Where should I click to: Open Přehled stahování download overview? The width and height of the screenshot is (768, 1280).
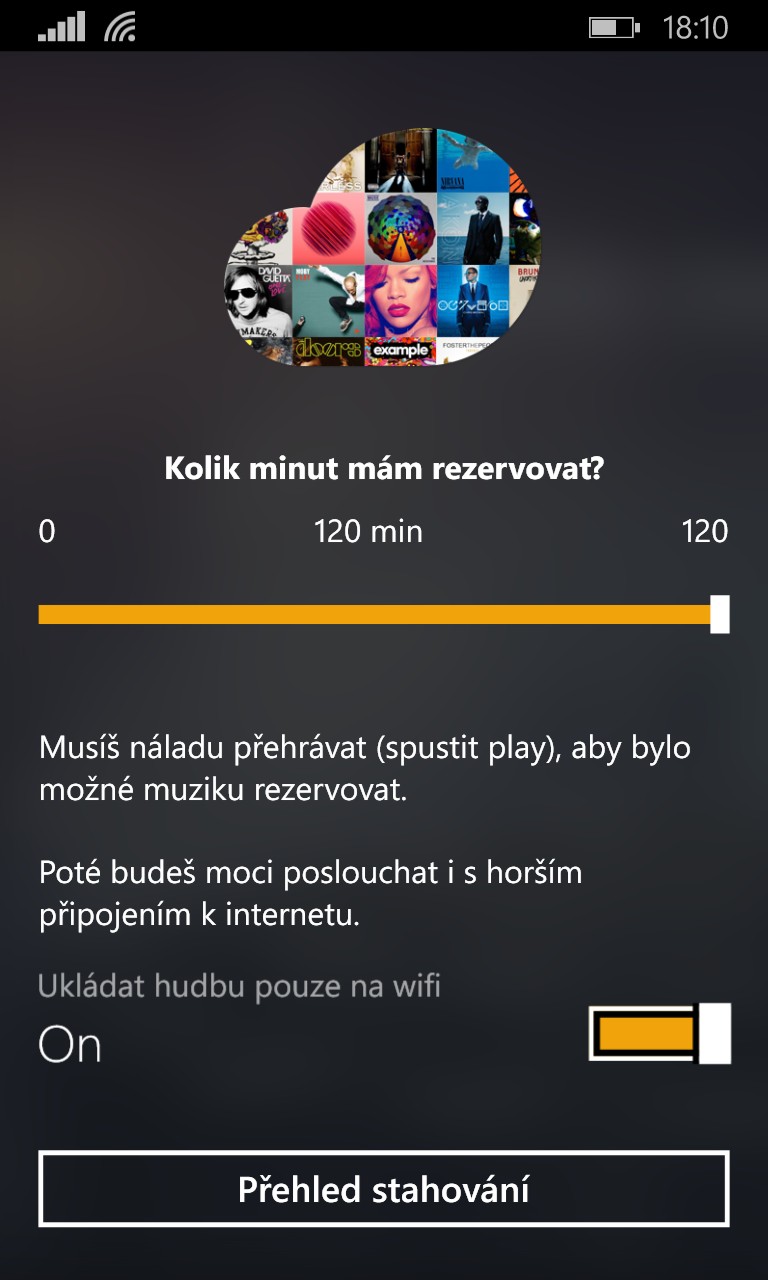click(x=384, y=1189)
